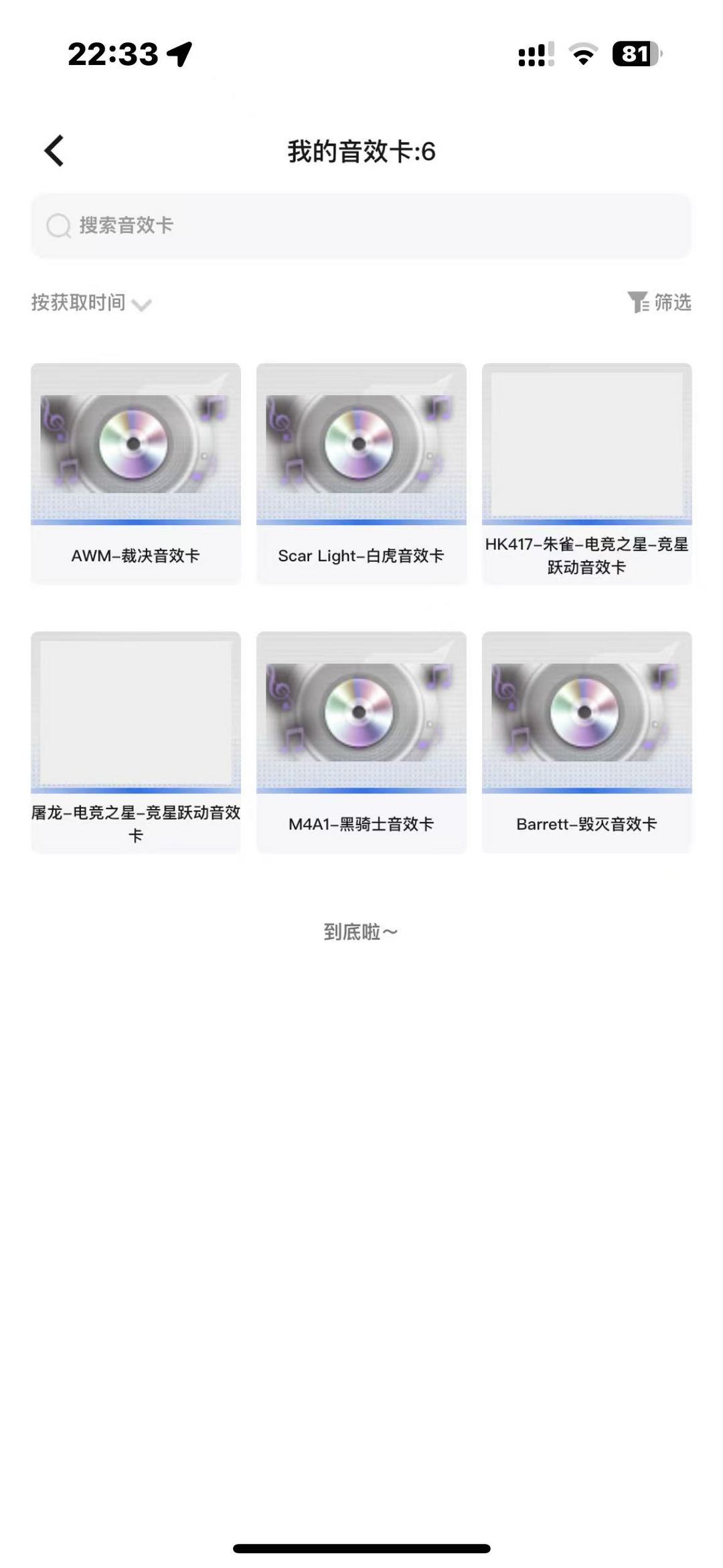Screen dimensions: 723x1568
Task: Tap the 搜索音效卡 search field
Action: point(361,226)
